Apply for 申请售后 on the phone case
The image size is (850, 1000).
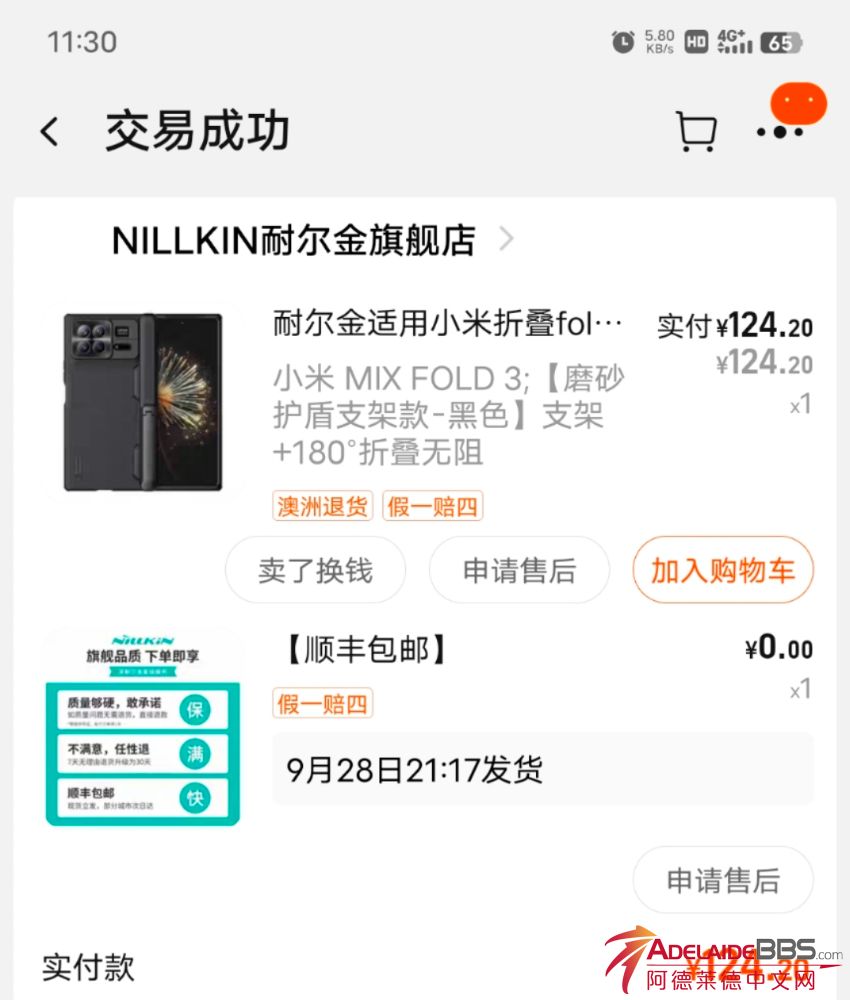pos(519,570)
